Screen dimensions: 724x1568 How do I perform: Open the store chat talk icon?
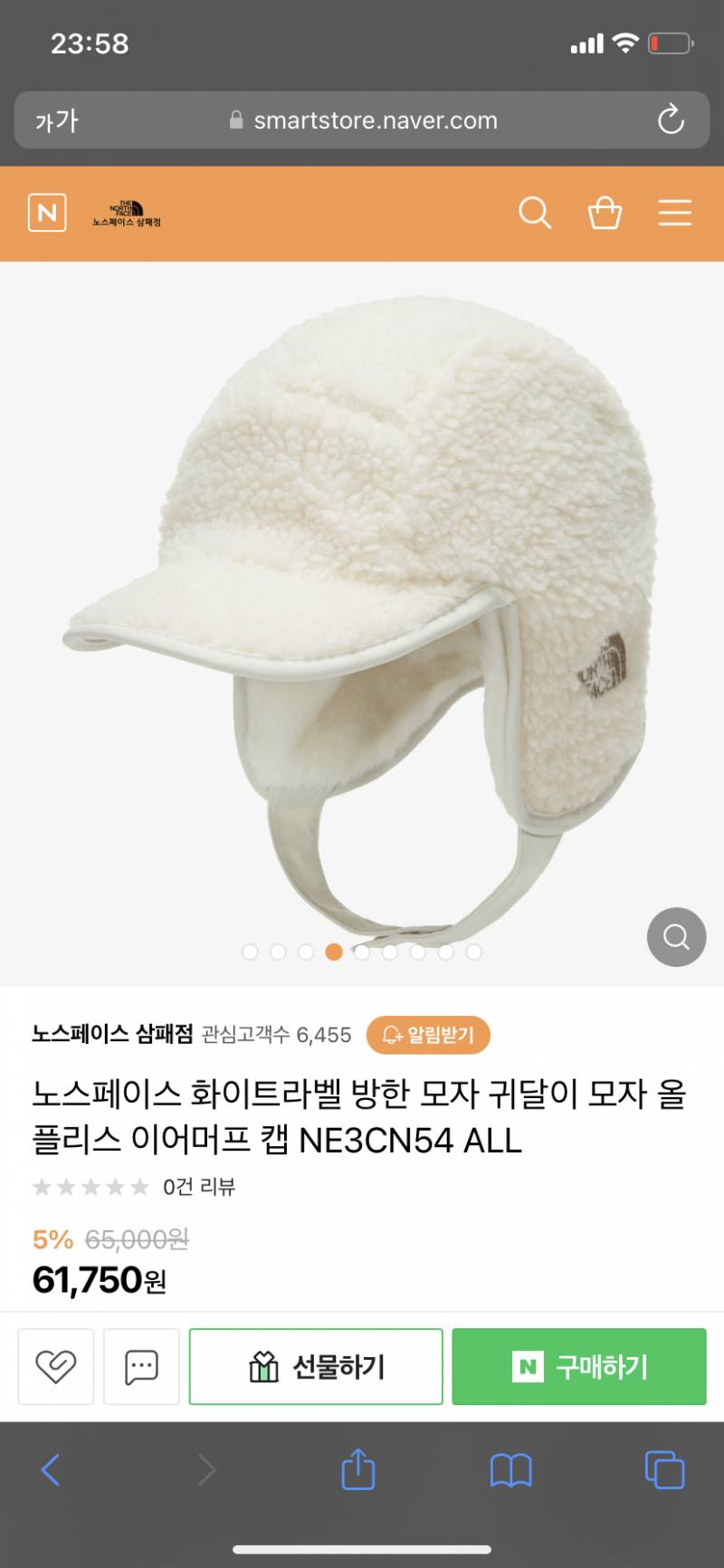click(141, 1367)
